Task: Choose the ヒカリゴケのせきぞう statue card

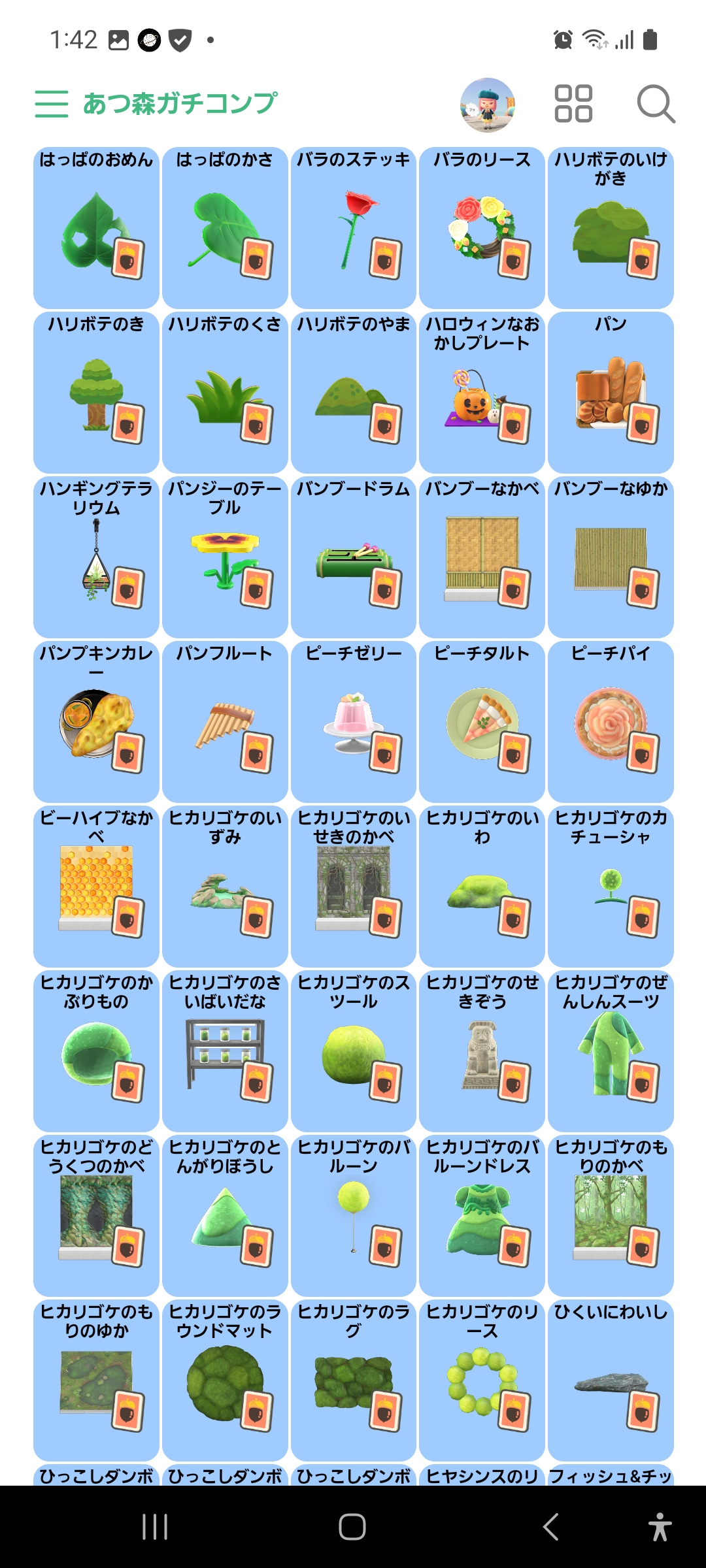Action: click(482, 1051)
